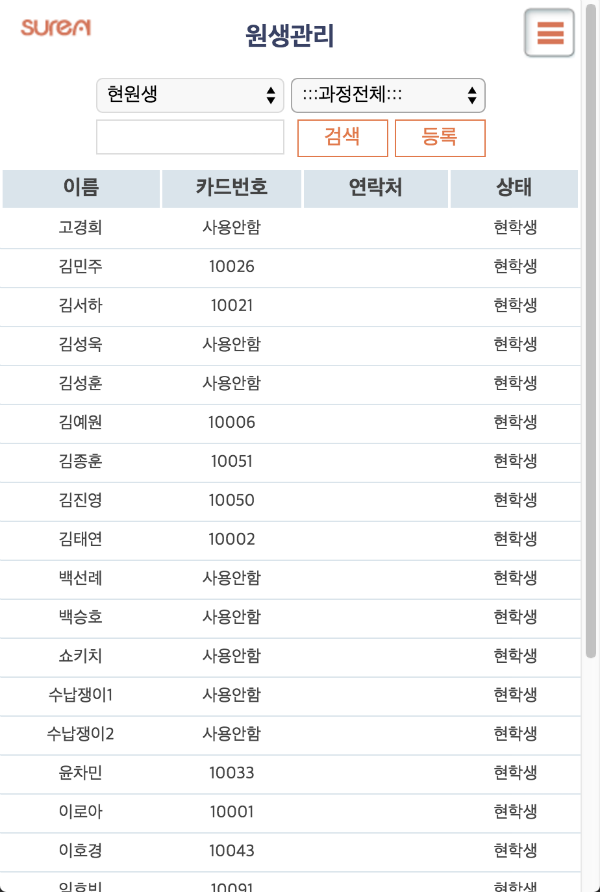Open the row for 쇼키치
This screenshot has height=892, width=600.
click(x=81, y=657)
